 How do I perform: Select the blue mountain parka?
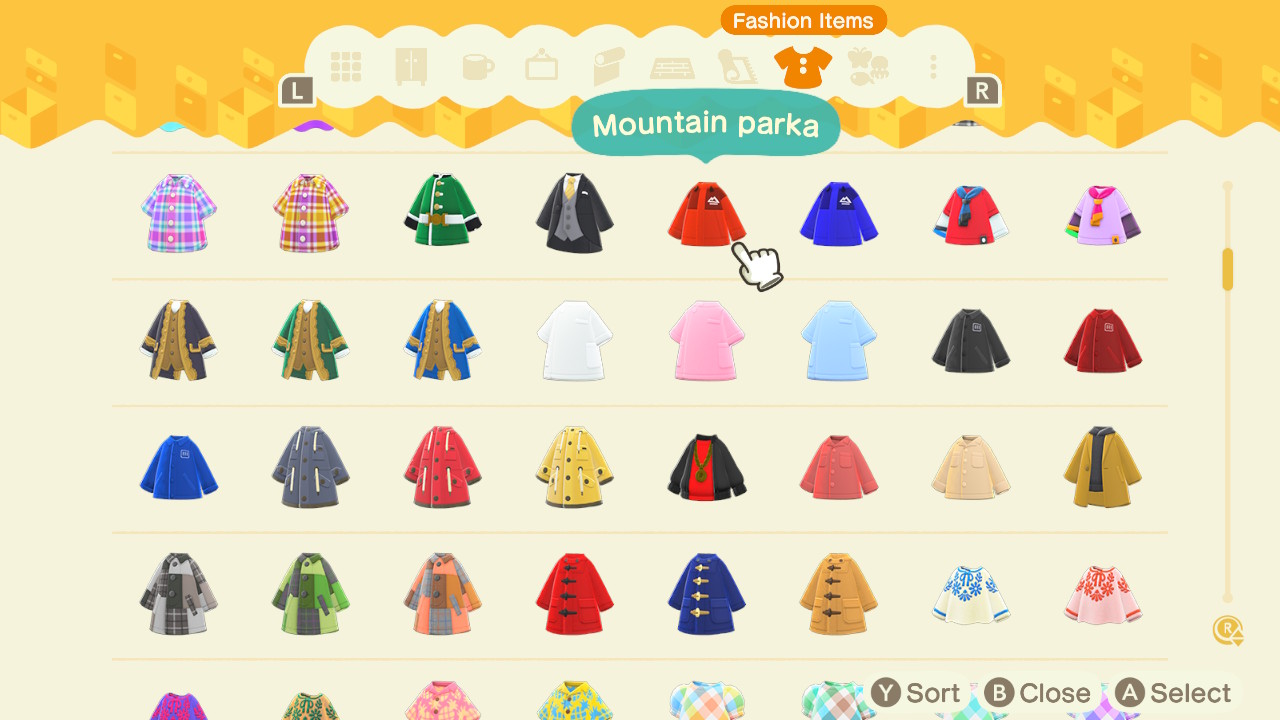pyautogui.click(x=838, y=213)
